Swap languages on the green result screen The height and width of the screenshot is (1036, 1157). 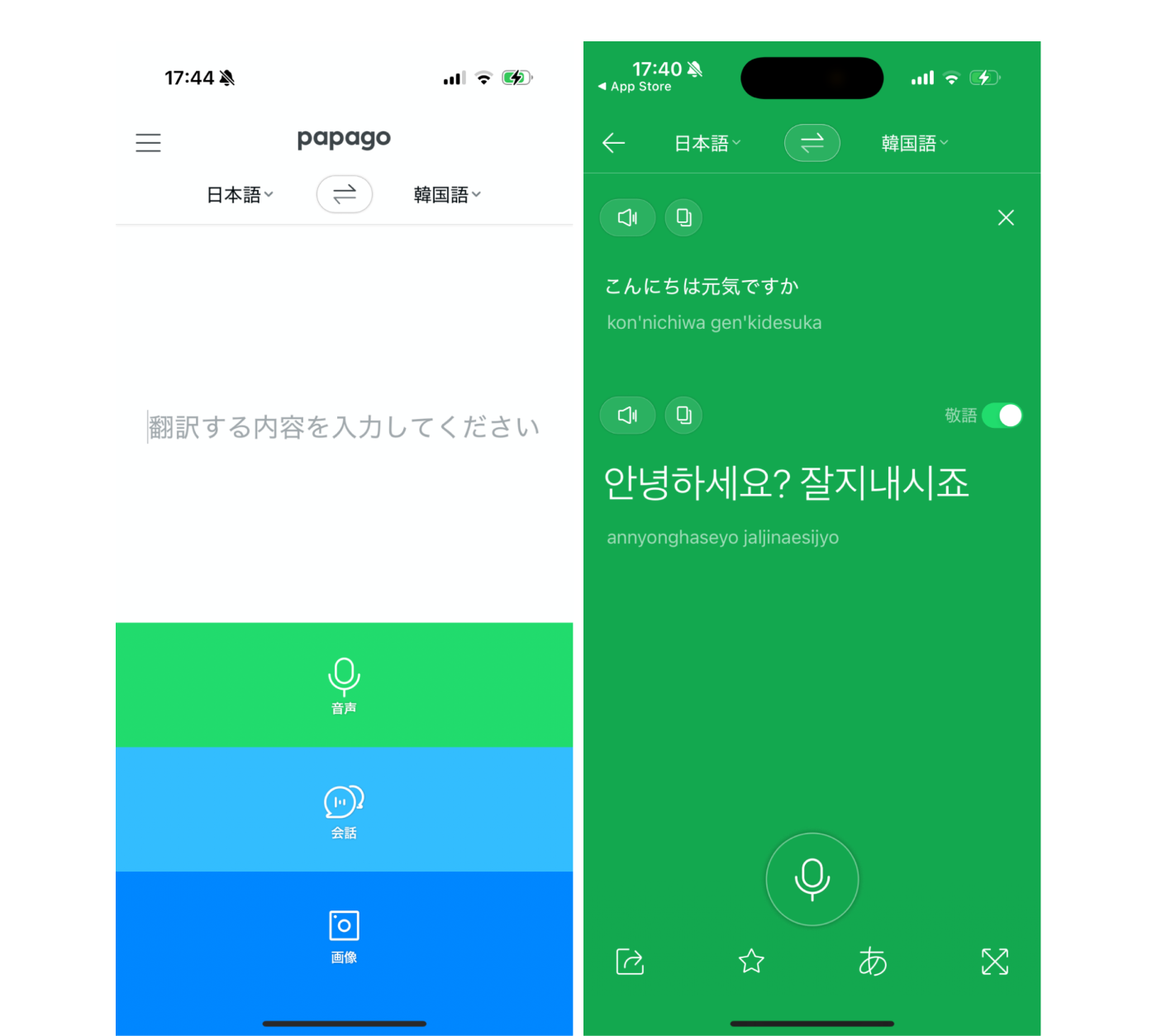pos(812,143)
